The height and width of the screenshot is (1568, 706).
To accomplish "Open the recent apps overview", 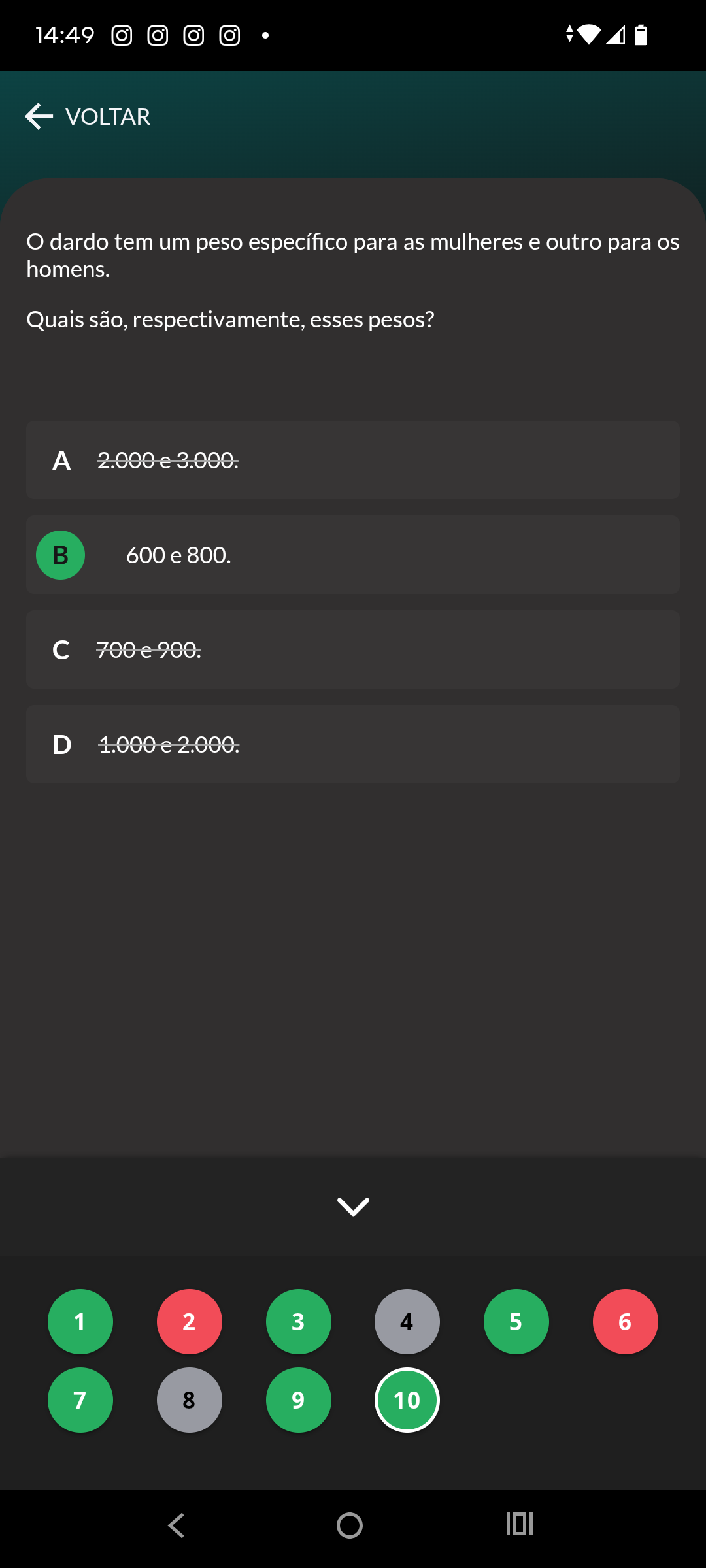I will coord(520,1524).
